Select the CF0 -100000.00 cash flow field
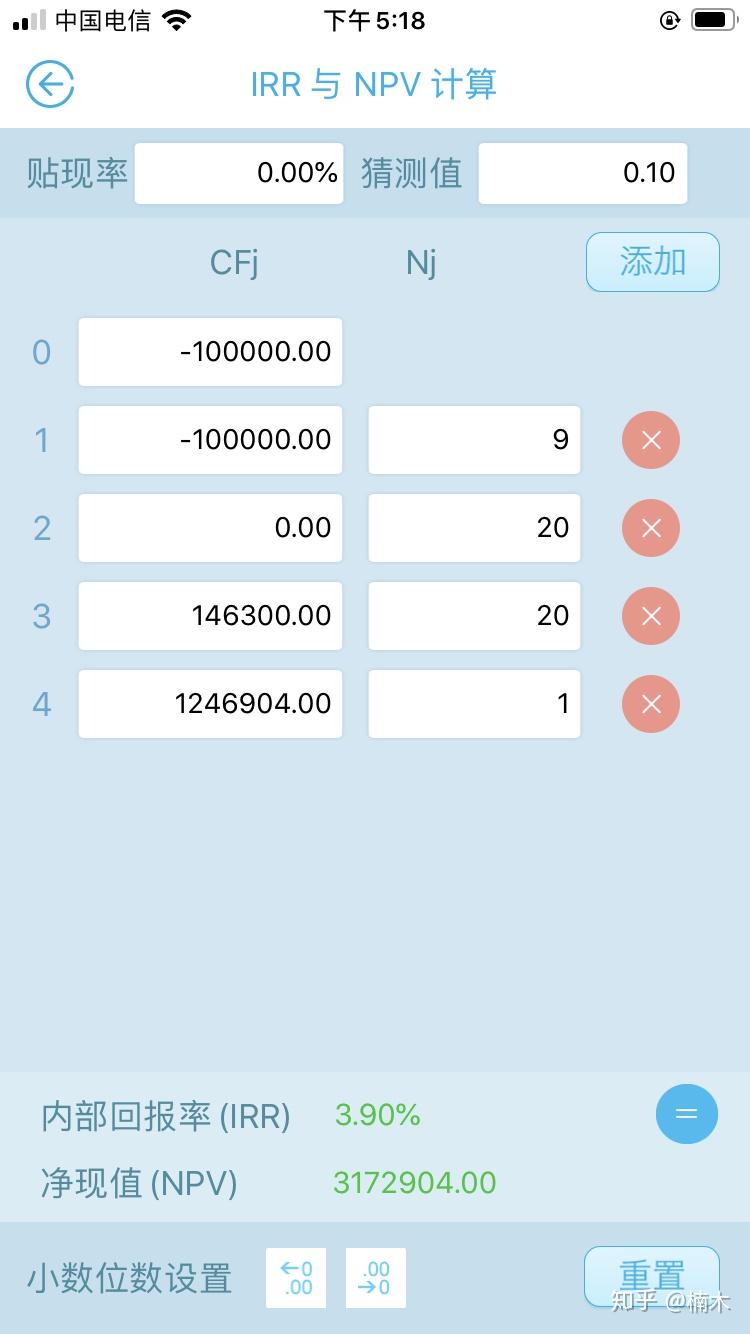The height and width of the screenshot is (1334, 750). pos(210,352)
